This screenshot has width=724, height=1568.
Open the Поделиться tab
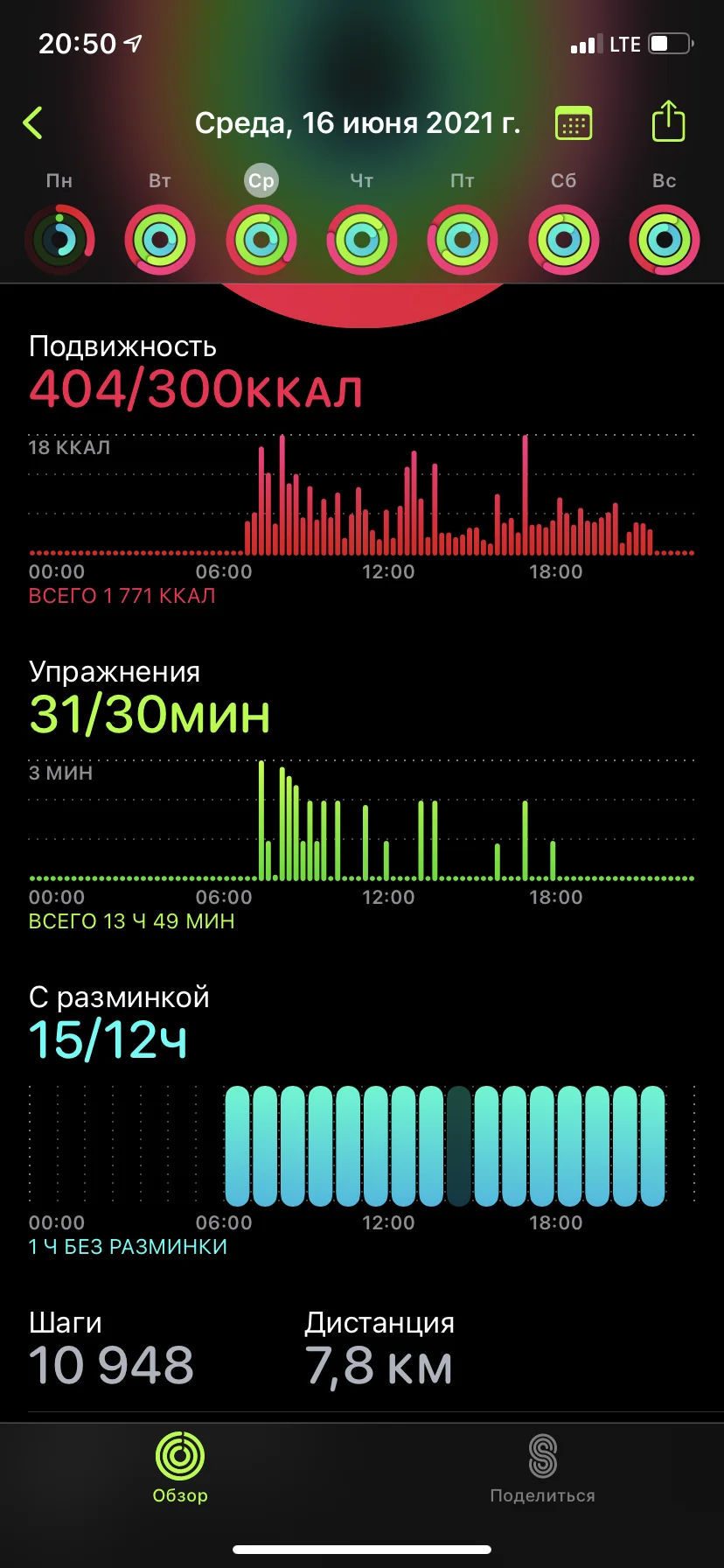click(x=542, y=1469)
